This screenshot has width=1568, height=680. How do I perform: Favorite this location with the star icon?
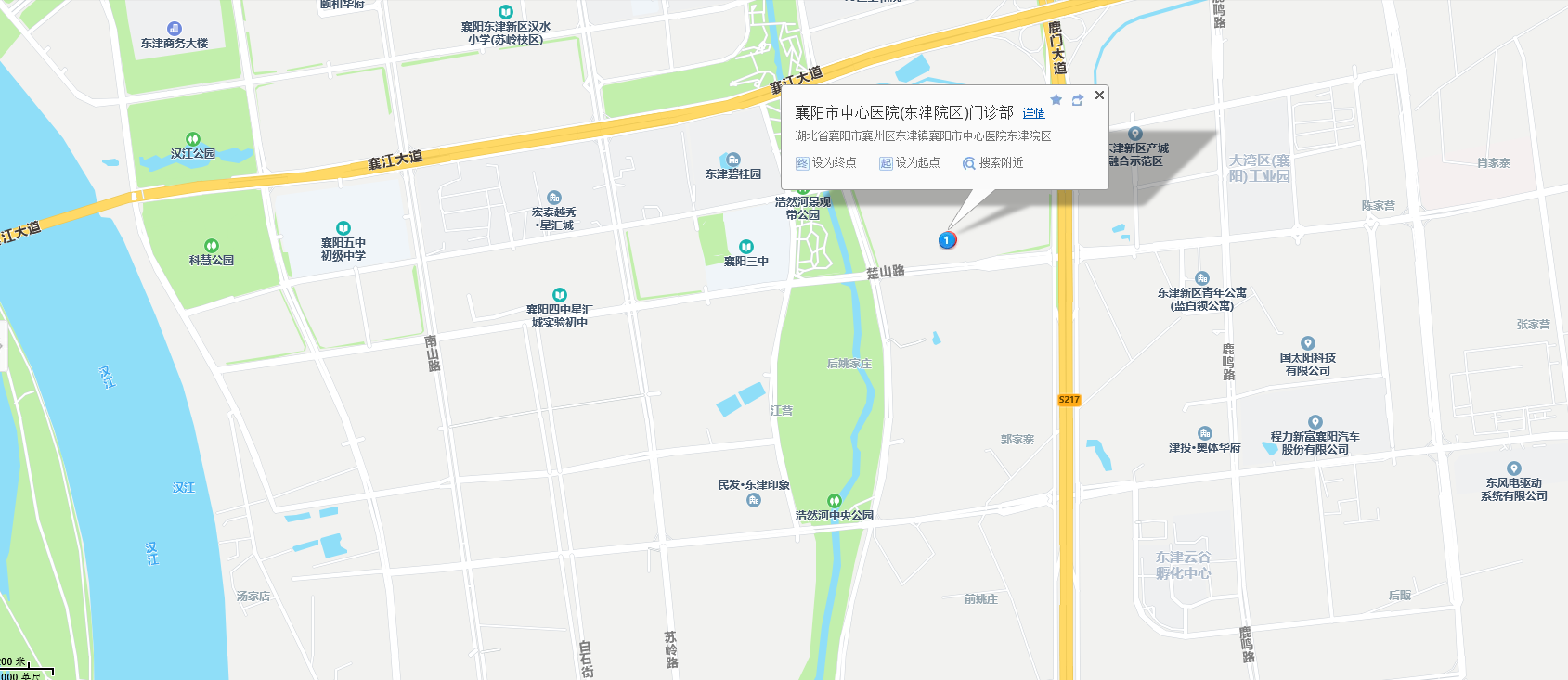(x=1056, y=99)
